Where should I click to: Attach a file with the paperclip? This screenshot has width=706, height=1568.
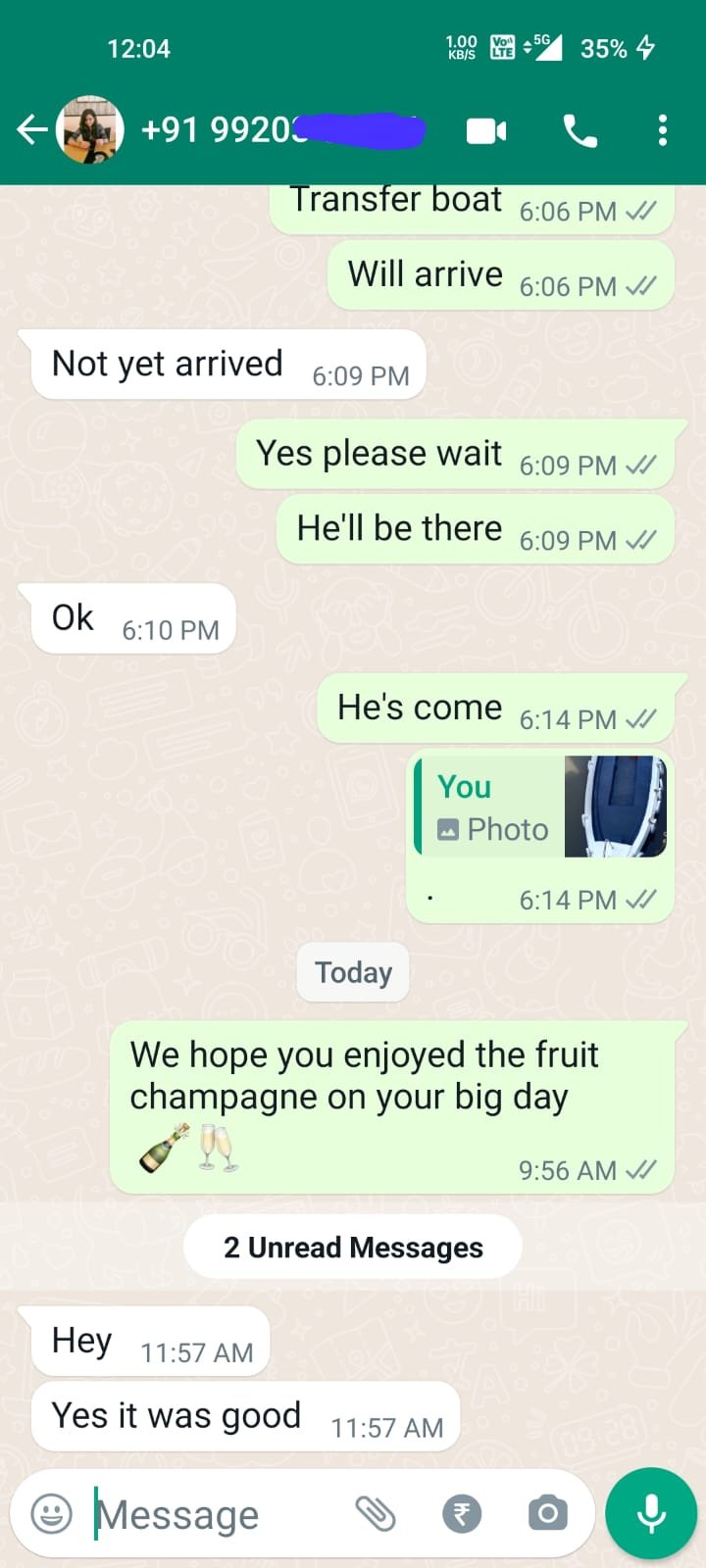(376, 1514)
